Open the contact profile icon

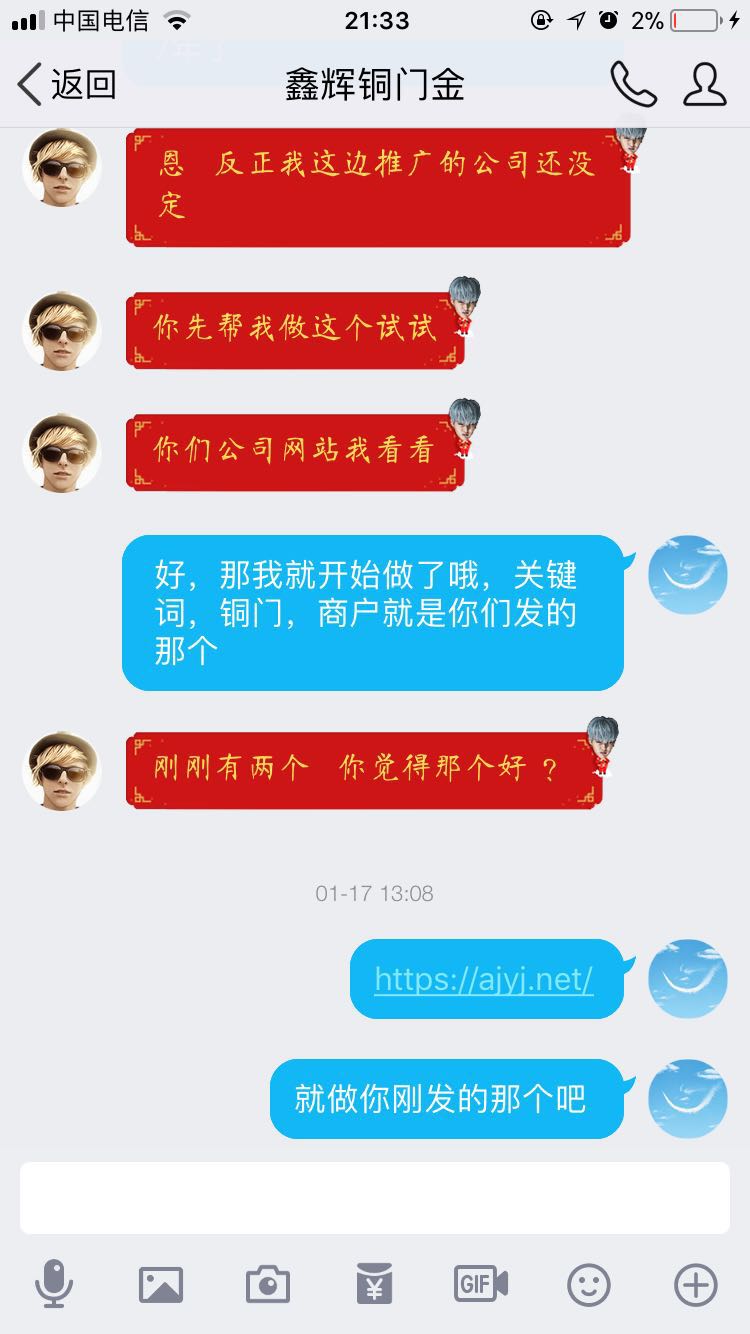704,84
